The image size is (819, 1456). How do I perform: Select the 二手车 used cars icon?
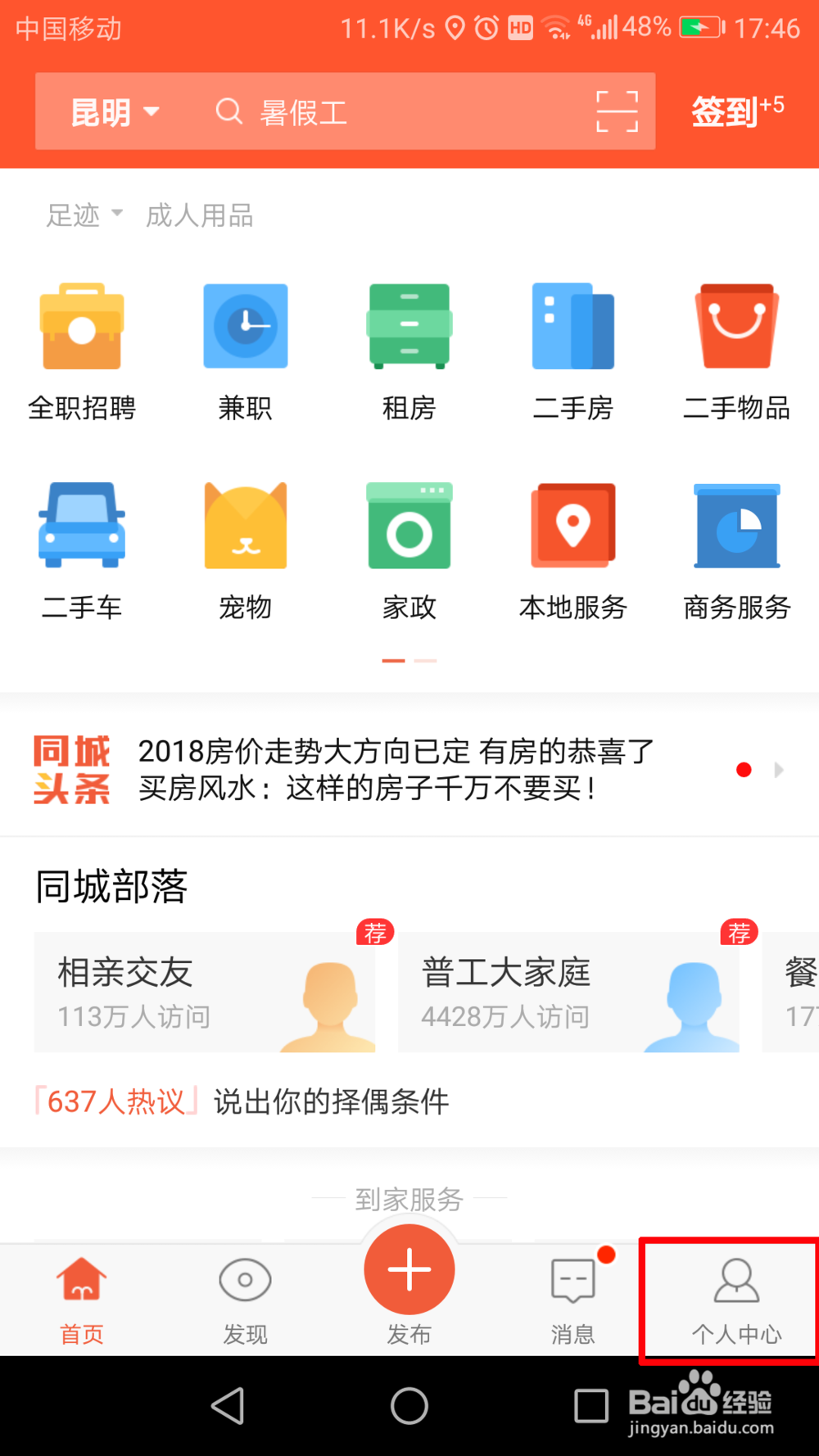[x=81, y=546]
